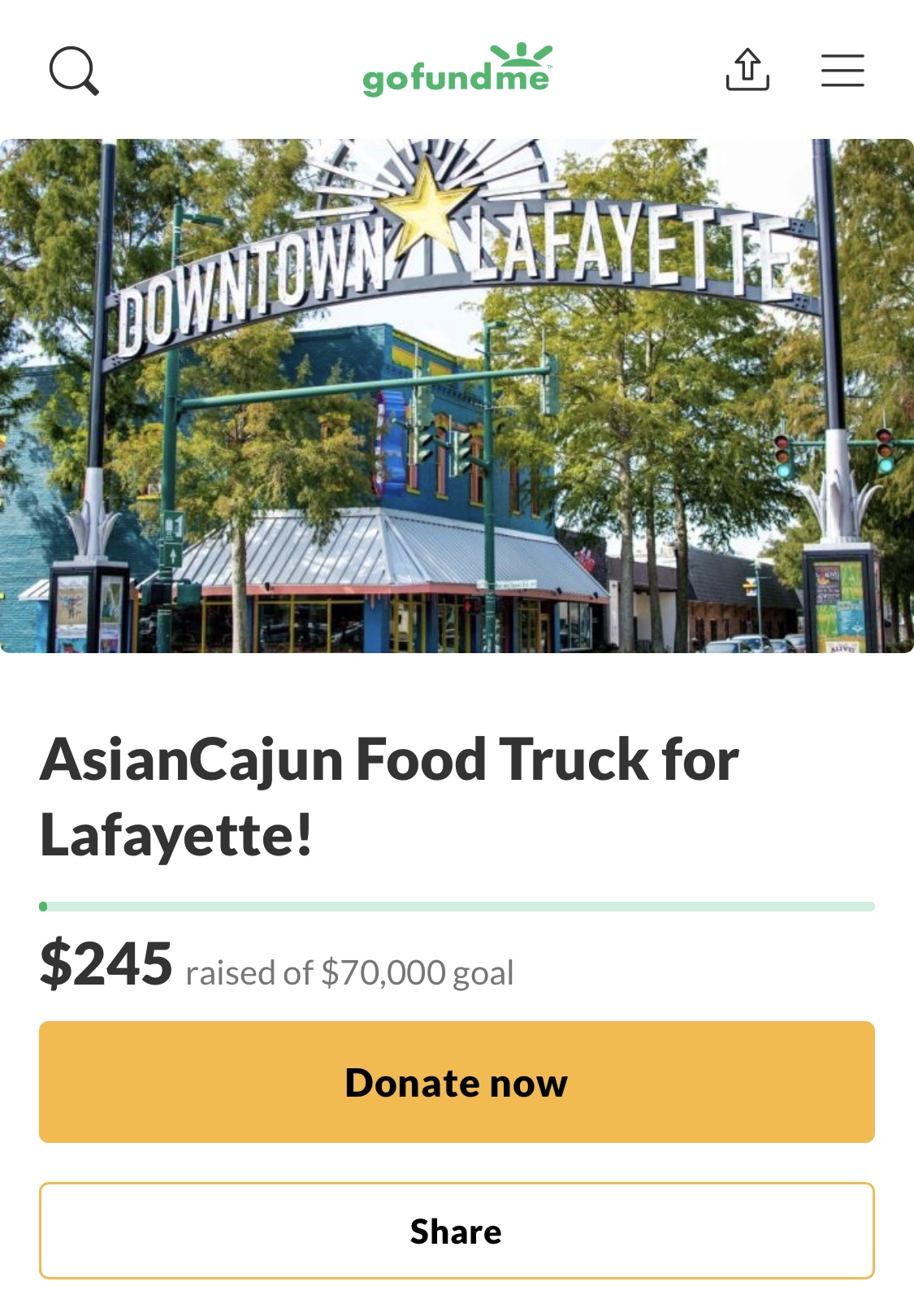Tap the share upload icon in header
The height and width of the screenshot is (1316, 914).
747,70
